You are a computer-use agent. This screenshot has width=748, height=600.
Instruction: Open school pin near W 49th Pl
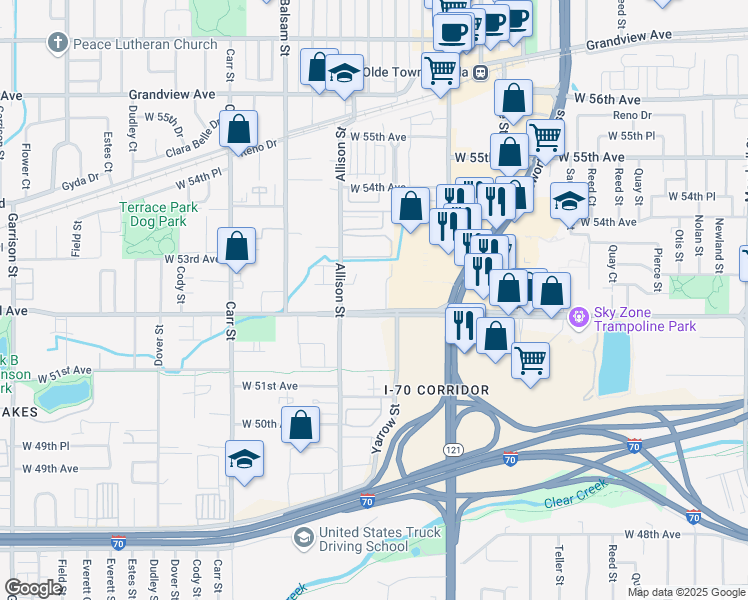(244, 459)
